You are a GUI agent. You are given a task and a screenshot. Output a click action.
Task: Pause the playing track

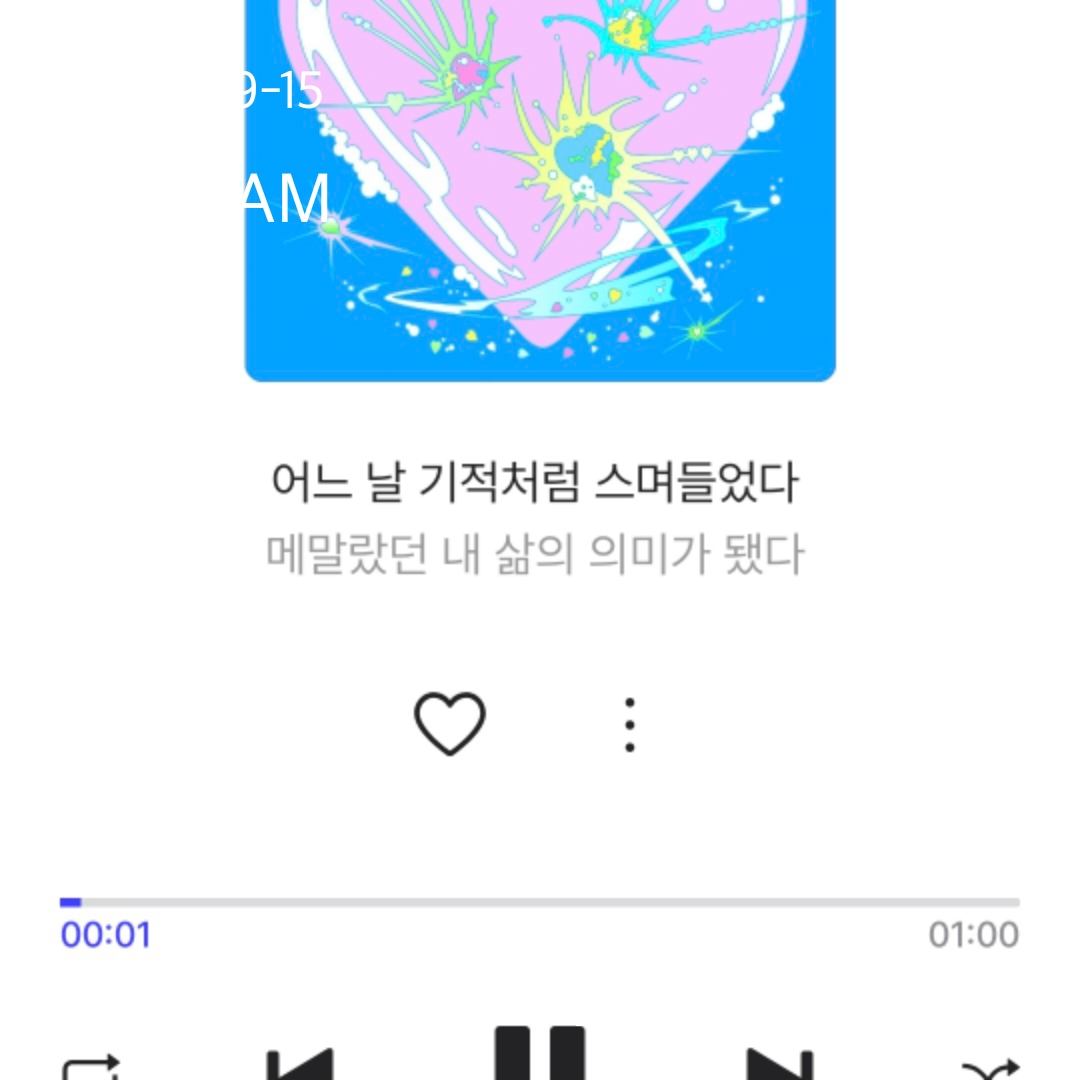click(x=540, y=1055)
